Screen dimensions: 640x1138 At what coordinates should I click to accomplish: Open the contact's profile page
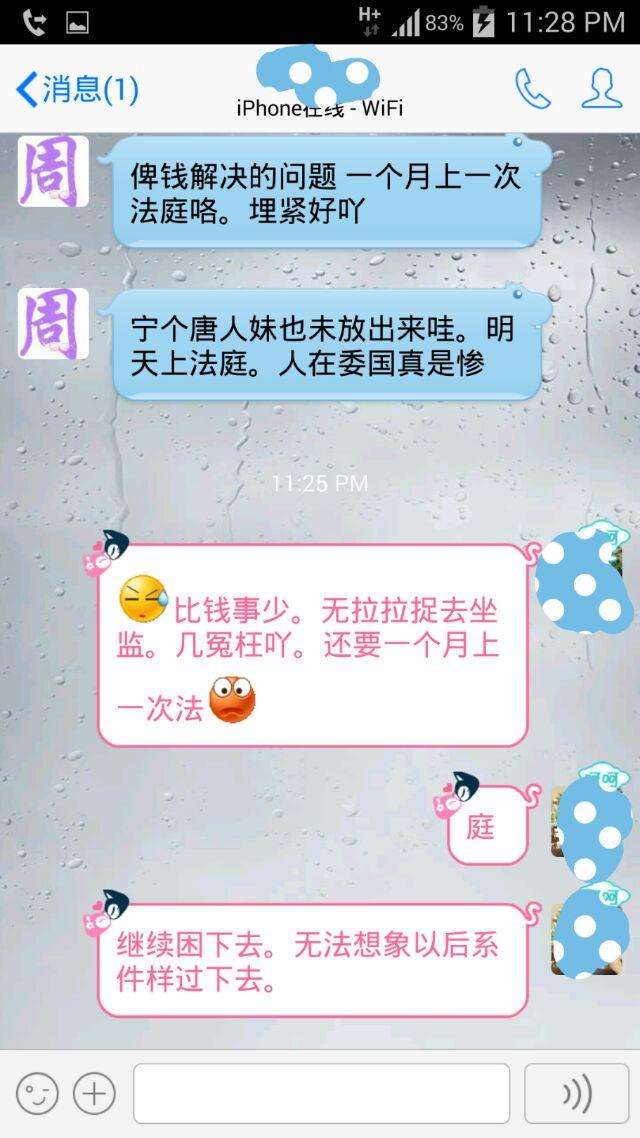coord(601,89)
